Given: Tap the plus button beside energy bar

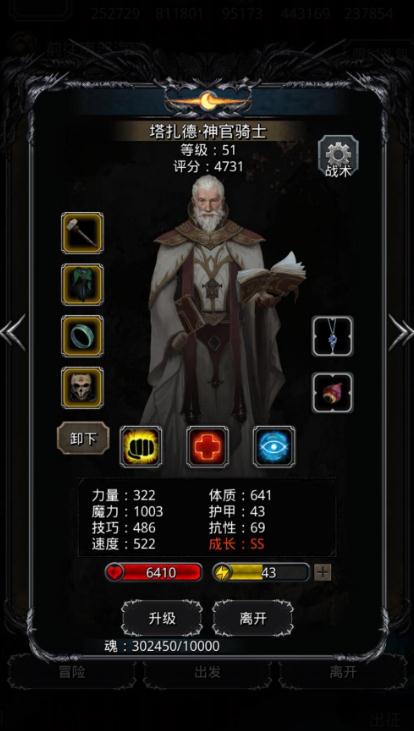Looking at the screenshot, I should click(323, 572).
